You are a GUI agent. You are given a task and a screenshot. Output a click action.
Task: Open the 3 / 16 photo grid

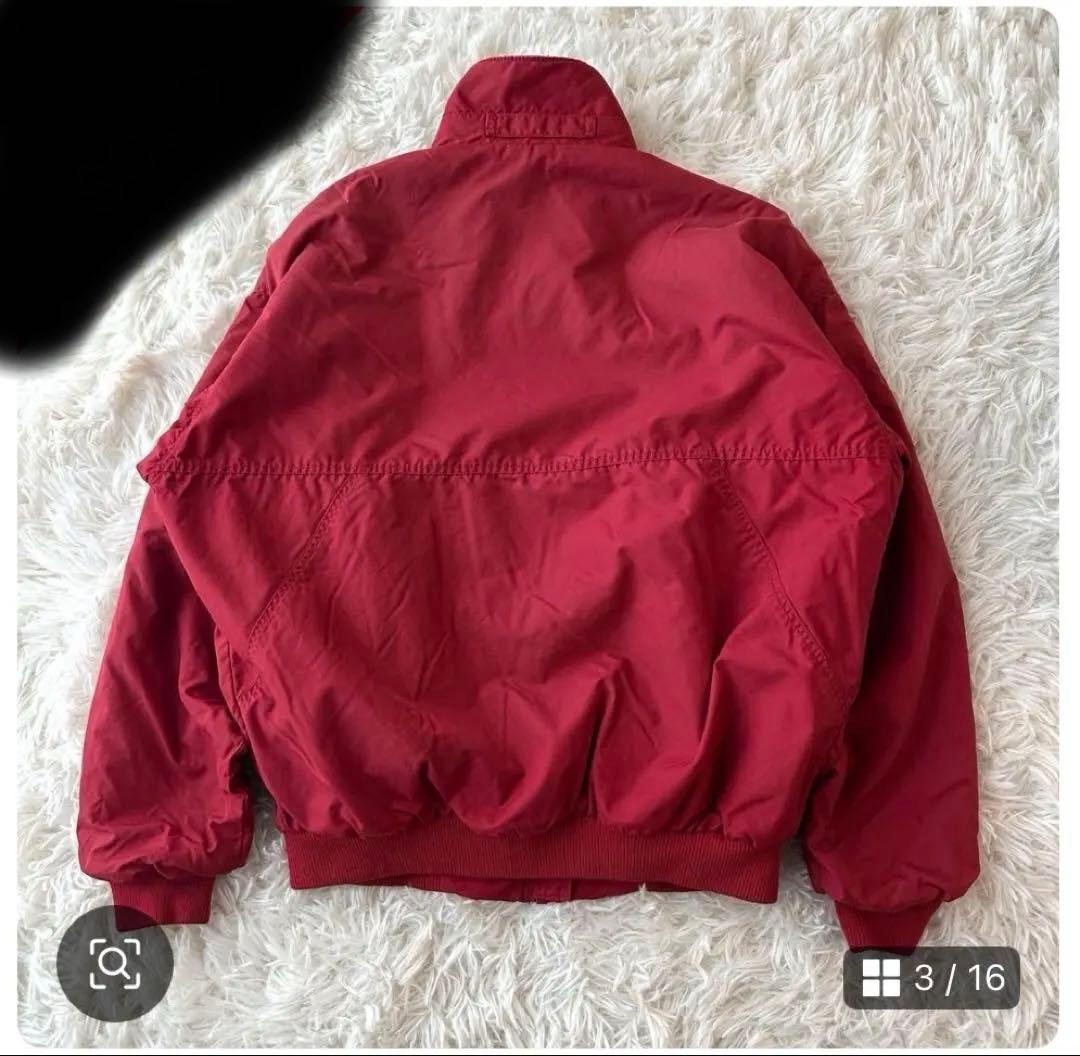pyautogui.click(x=931, y=977)
